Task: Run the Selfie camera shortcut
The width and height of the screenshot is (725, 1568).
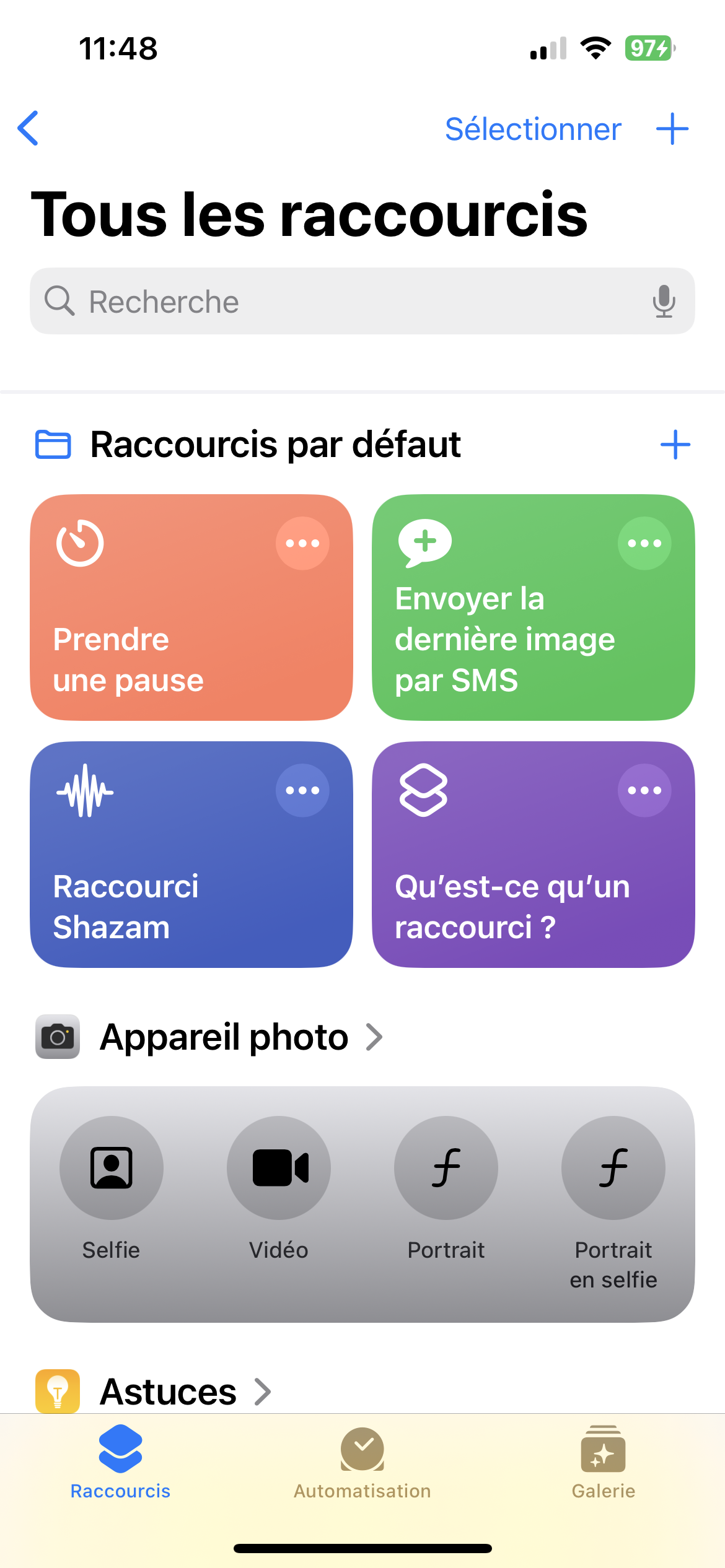Action: 112,1168
